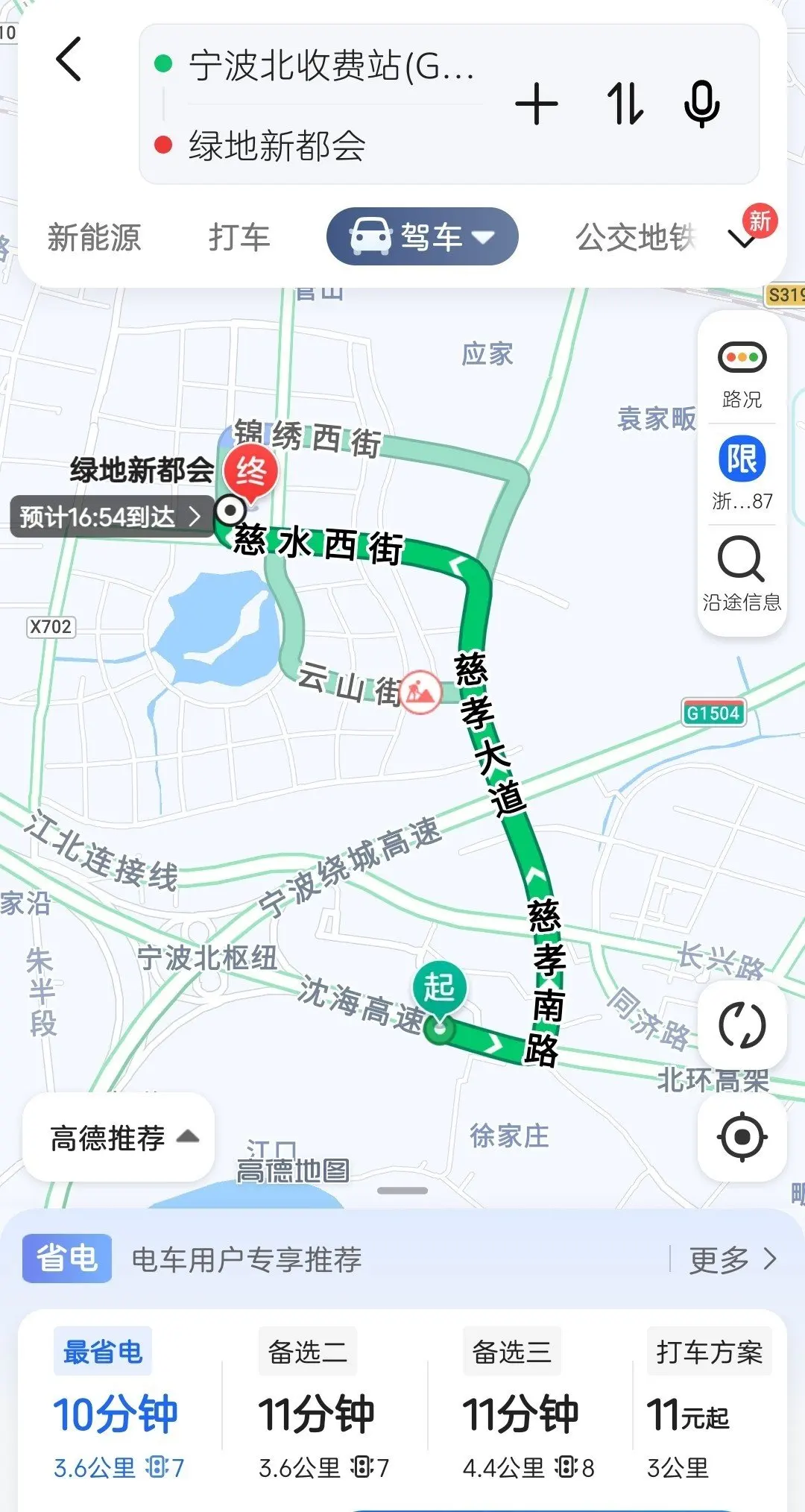
Task: Open the 驾车 mode dropdown
Action: click(422, 236)
